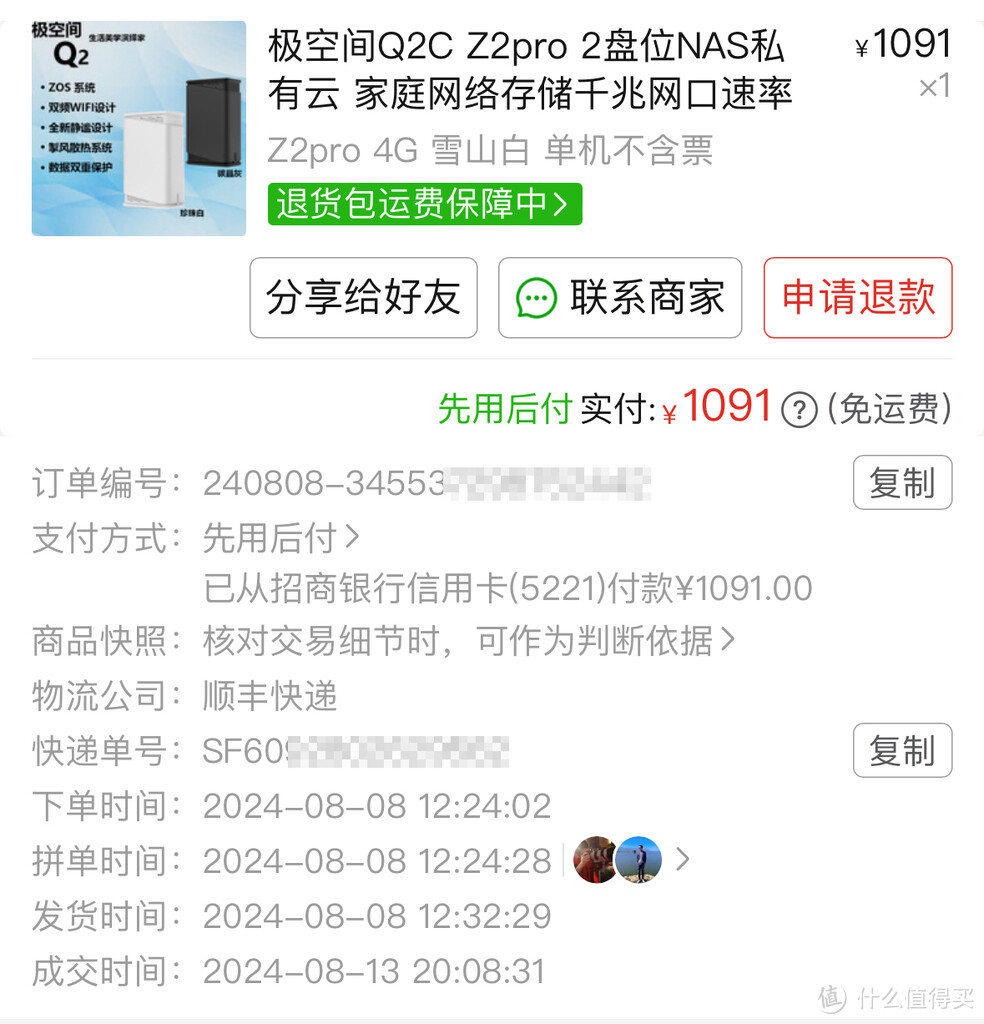Viewport: 984px width, 1024px height.
Task: Click the 申请退款 refund button
Action: pos(857,297)
